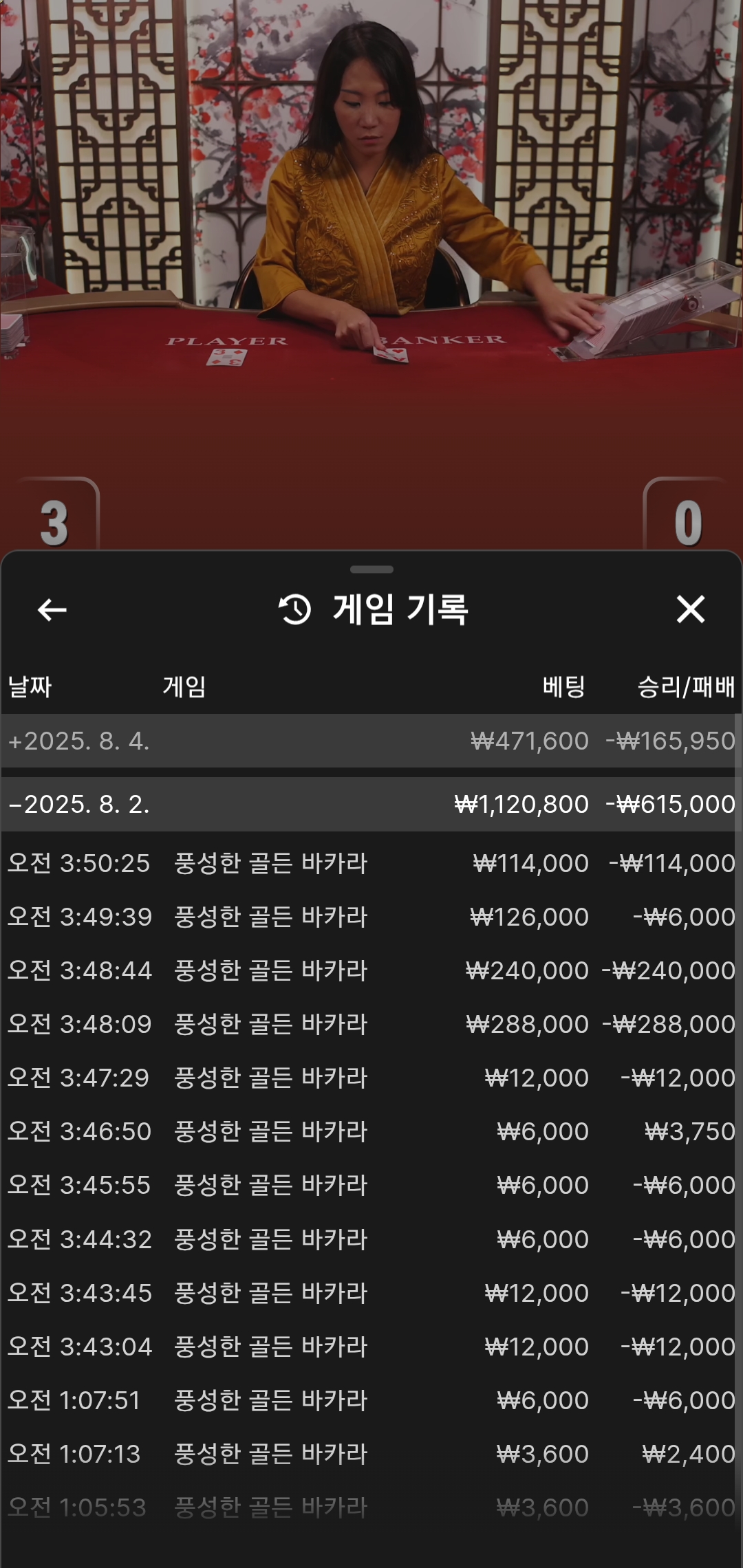Select the 오전 3:44:32 game entry

click(371, 1239)
